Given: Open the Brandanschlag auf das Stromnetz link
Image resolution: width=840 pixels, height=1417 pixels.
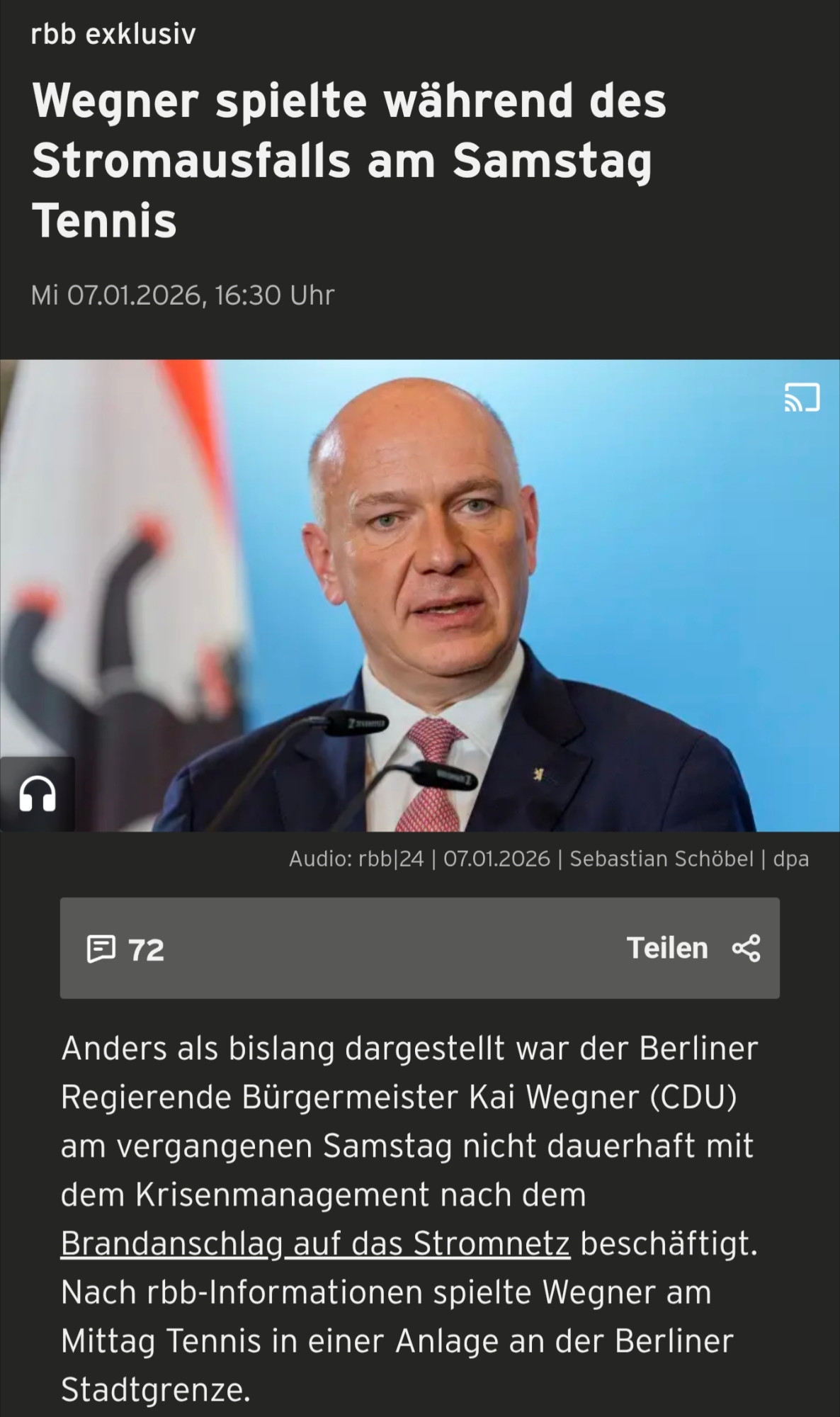Looking at the screenshot, I should 315,1243.
